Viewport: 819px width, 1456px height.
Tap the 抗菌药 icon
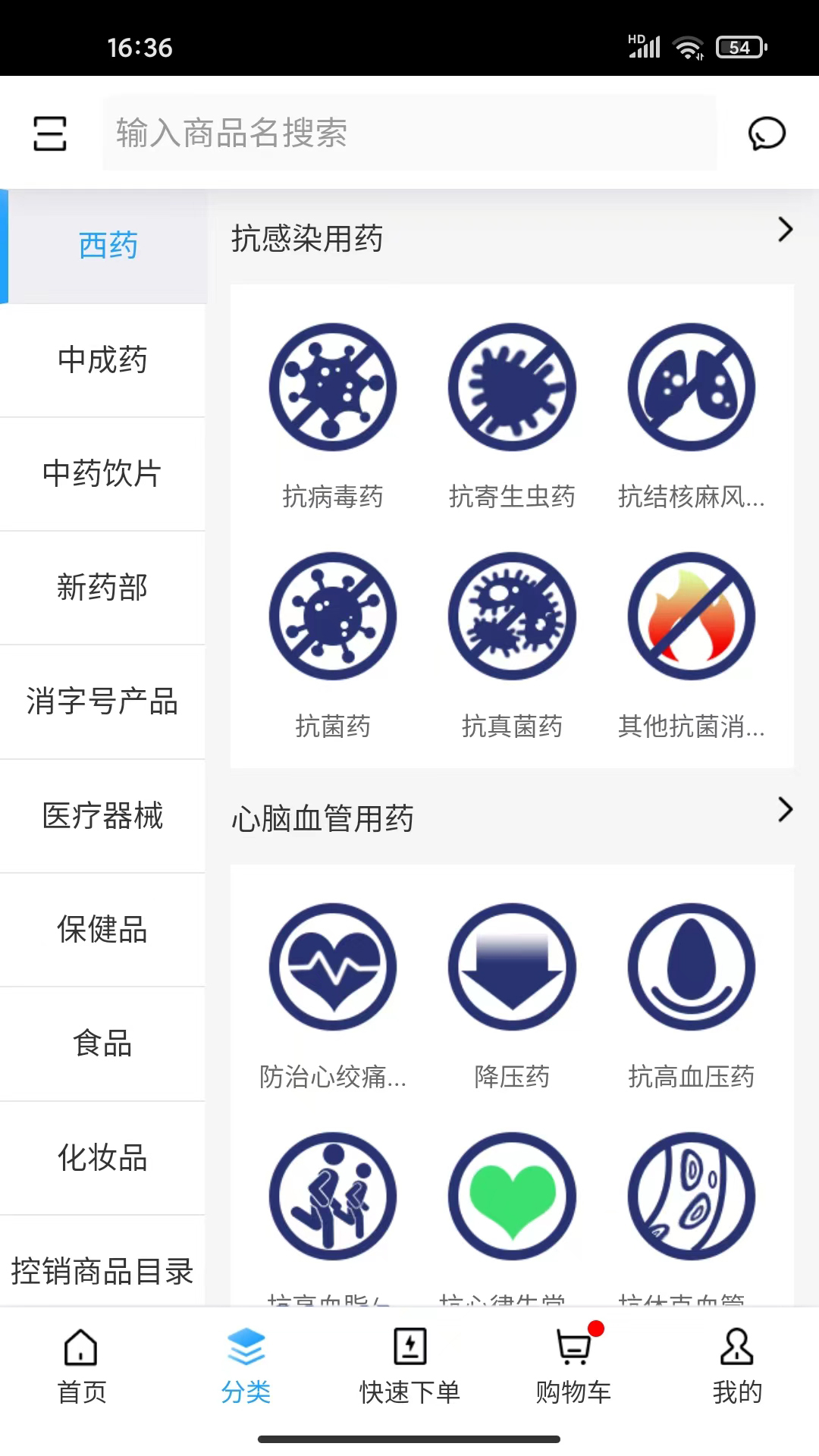[334, 616]
